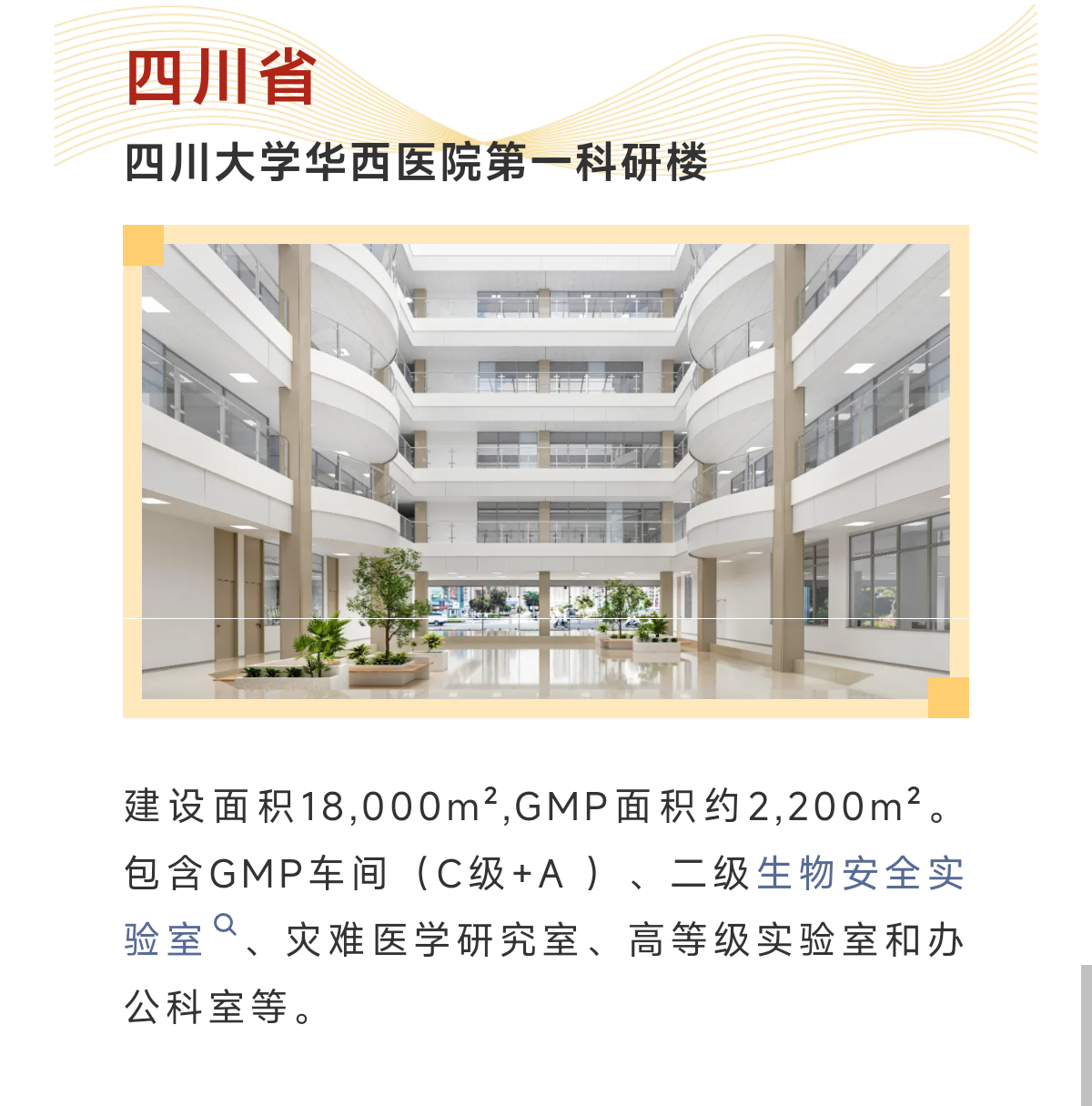View the 华西医院第一科研楼 atrium photo
The image size is (1092, 1106).
click(x=546, y=471)
